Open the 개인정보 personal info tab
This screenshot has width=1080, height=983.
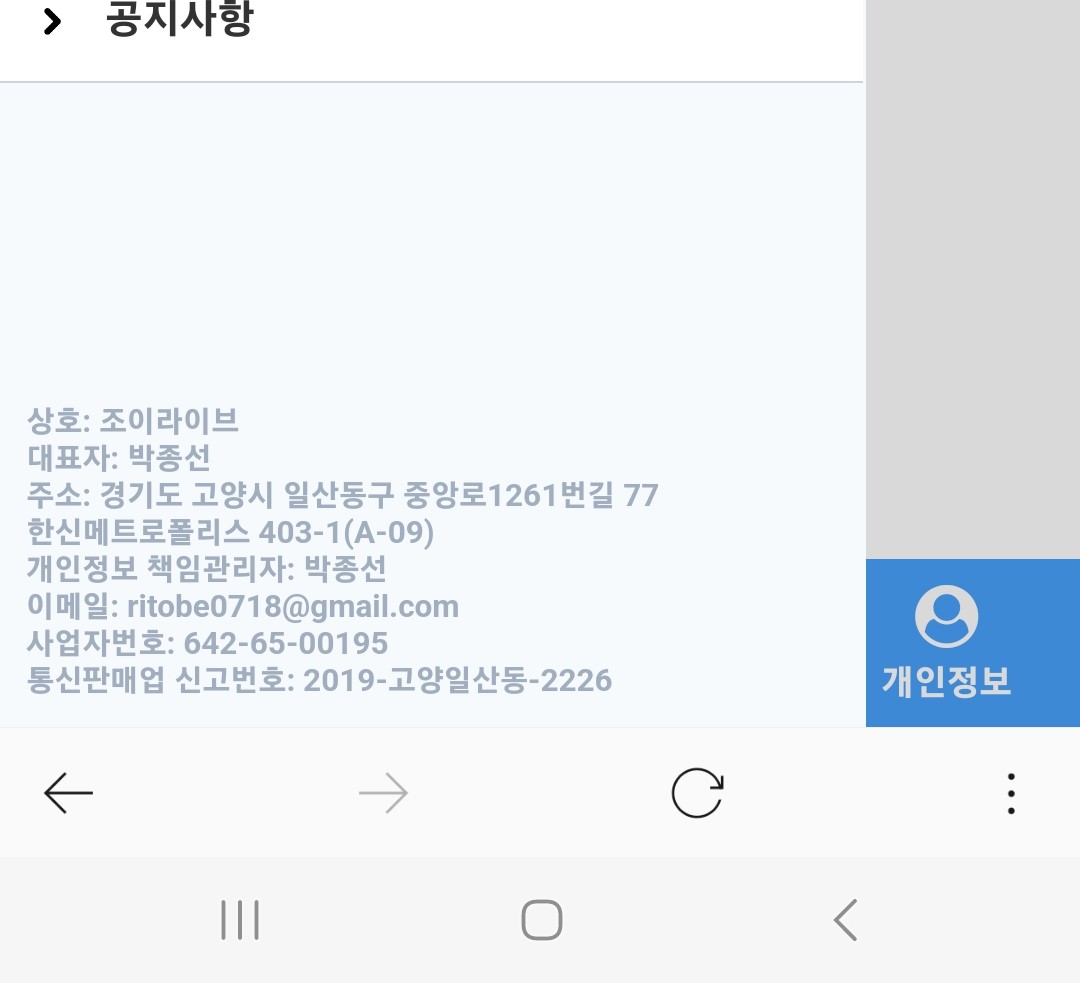coord(947,643)
